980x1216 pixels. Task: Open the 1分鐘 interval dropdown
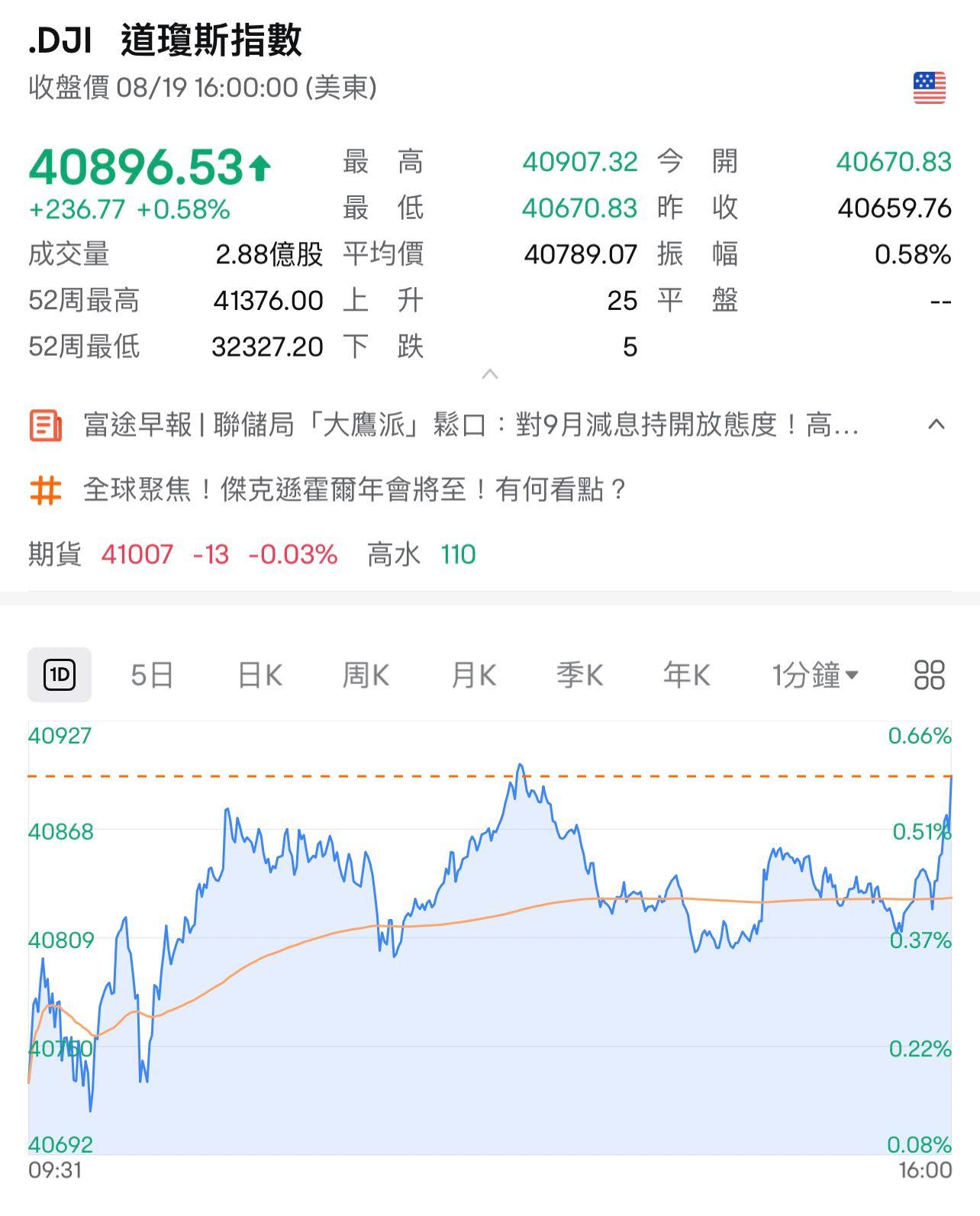[x=814, y=675]
